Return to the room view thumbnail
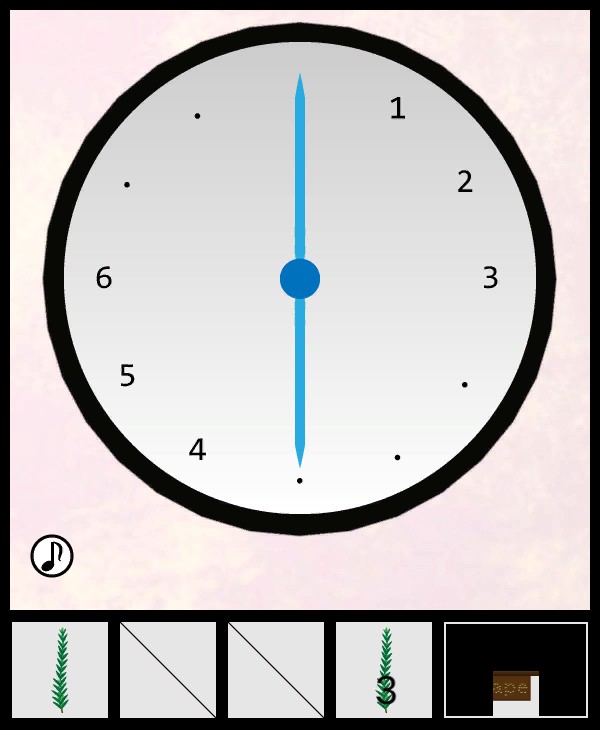Image resolution: width=600 pixels, height=730 pixels. (x=516, y=670)
